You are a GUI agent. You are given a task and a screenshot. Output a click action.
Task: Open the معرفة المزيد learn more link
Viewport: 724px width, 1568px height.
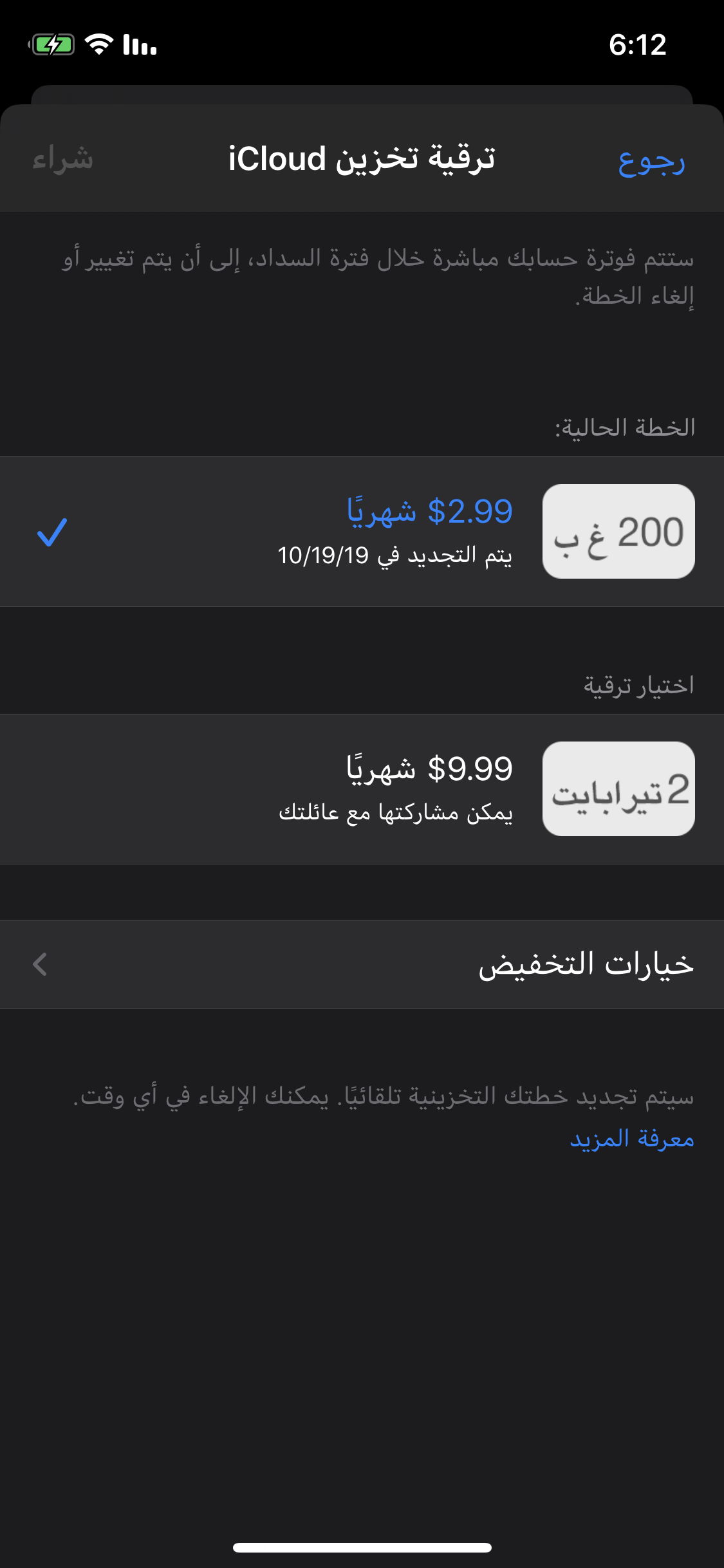pyautogui.click(x=632, y=1139)
